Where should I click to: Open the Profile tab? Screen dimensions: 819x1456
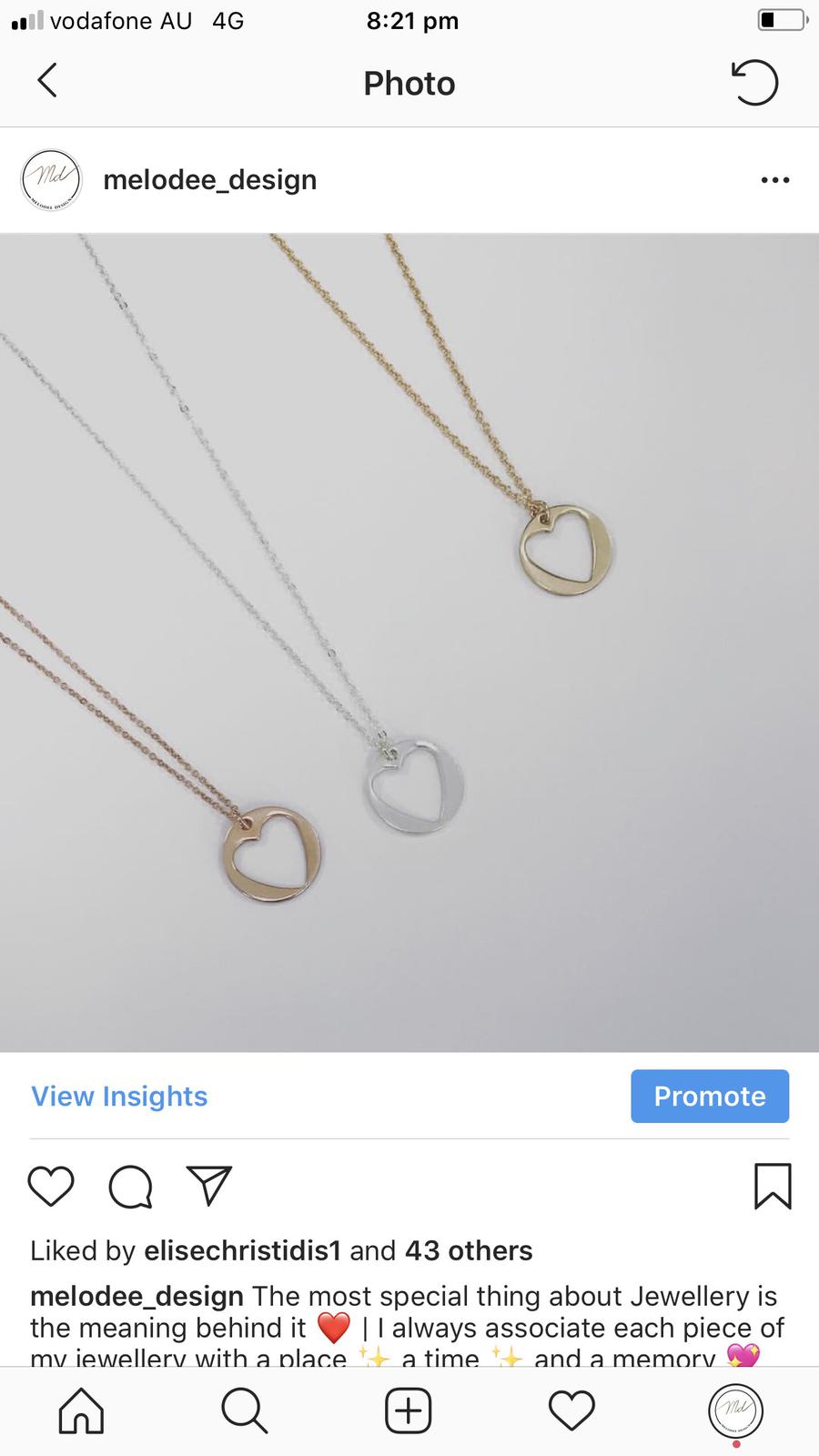pos(735,1411)
